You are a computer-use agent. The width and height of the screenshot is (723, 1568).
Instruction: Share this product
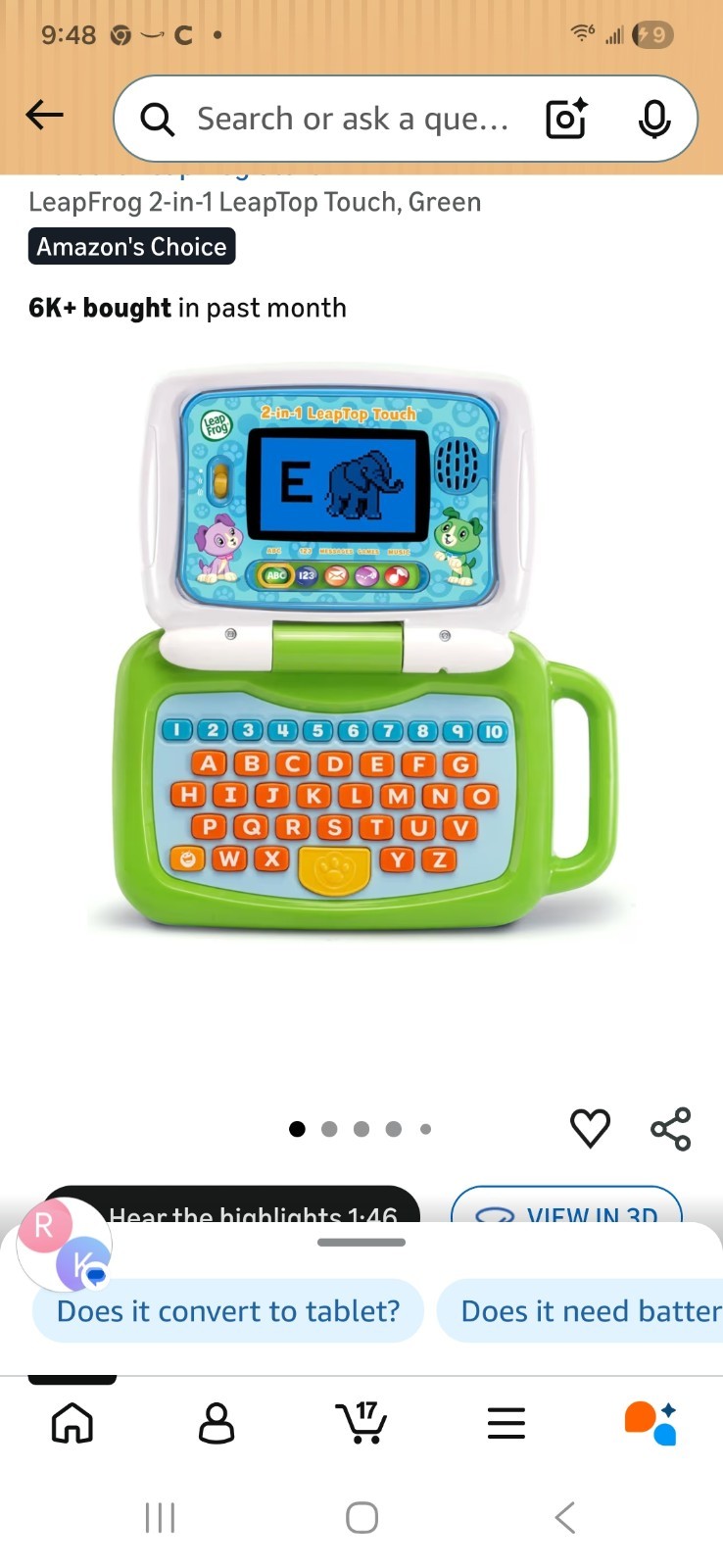point(671,1128)
